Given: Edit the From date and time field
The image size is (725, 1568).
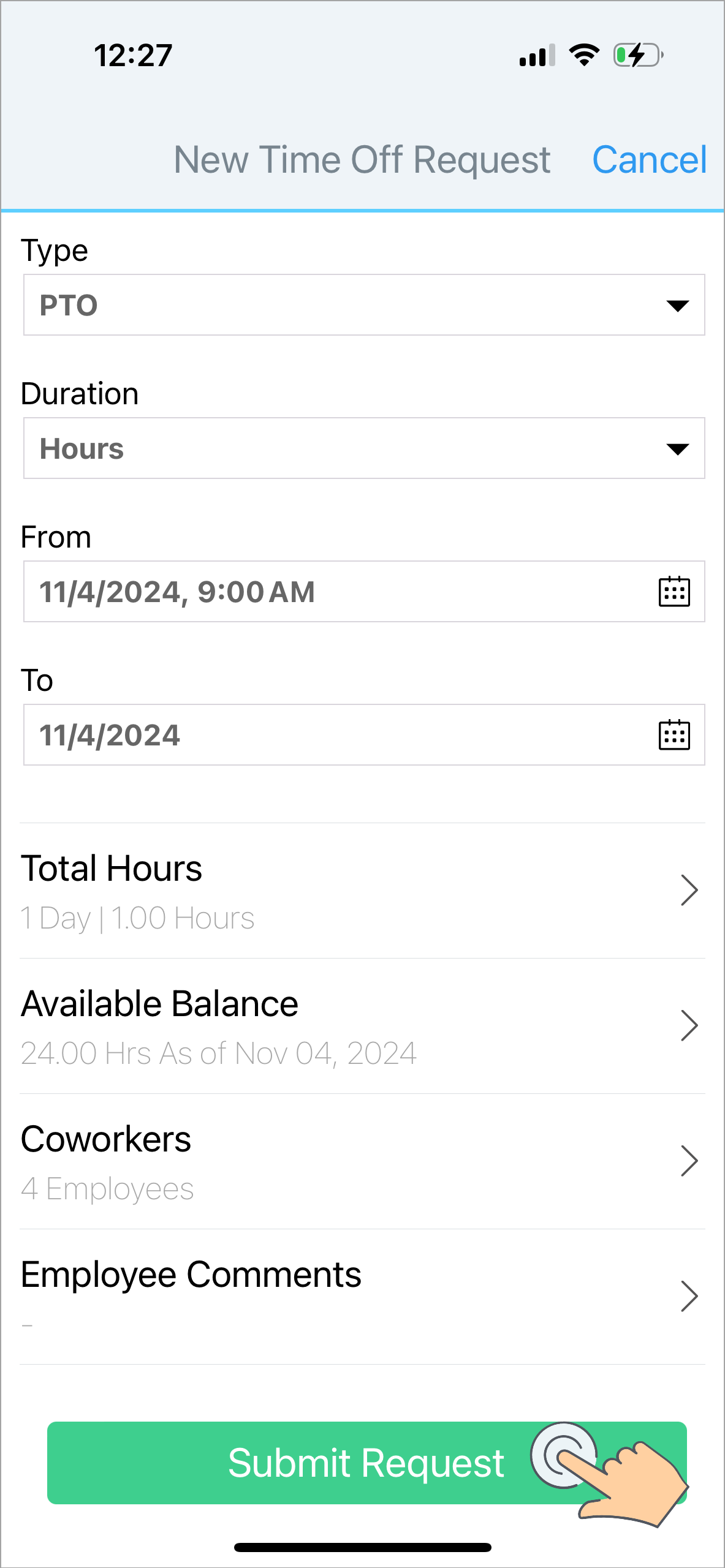Looking at the screenshot, I should click(x=364, y=592).
